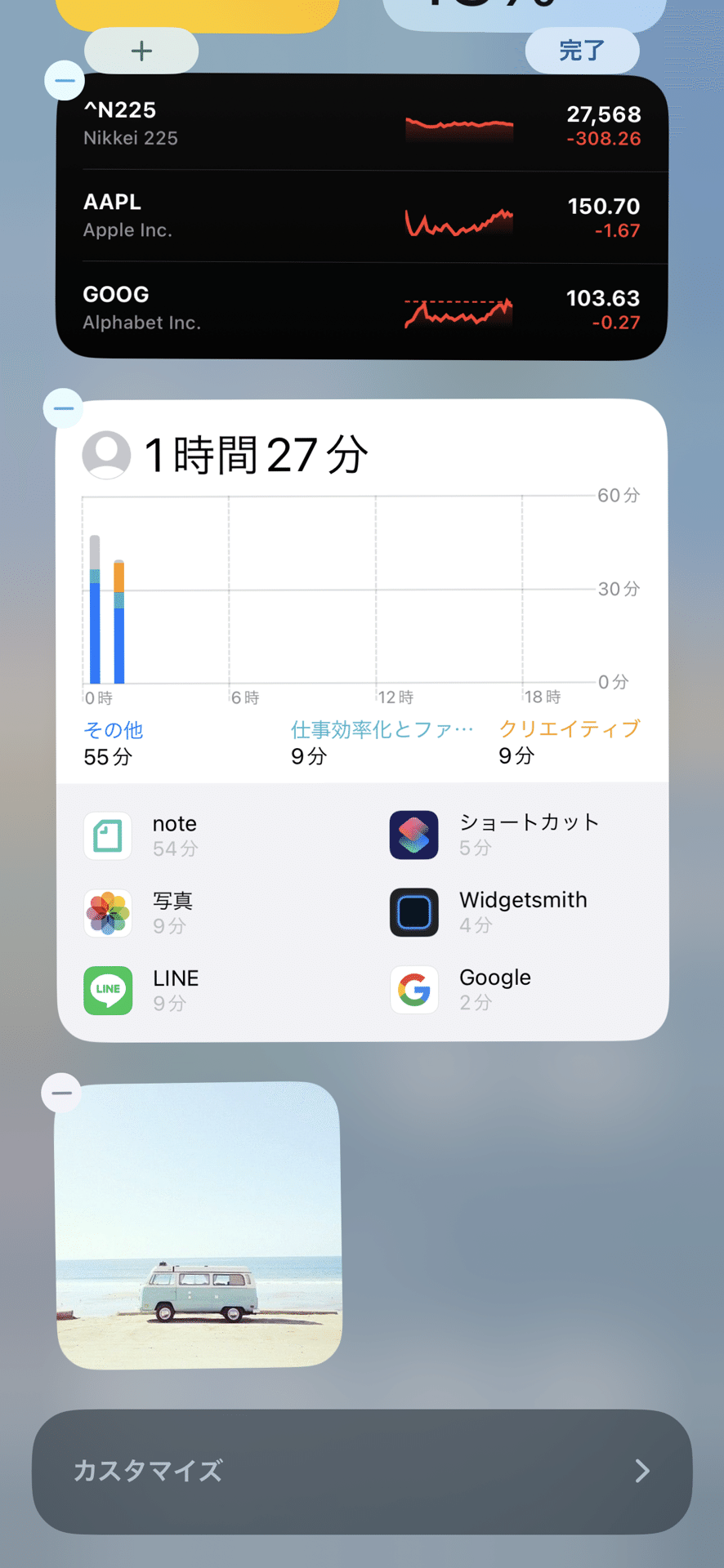Select the van photo widget
The width and height of the screenshot is (724, 1568).
click(x=199, y=1225)
